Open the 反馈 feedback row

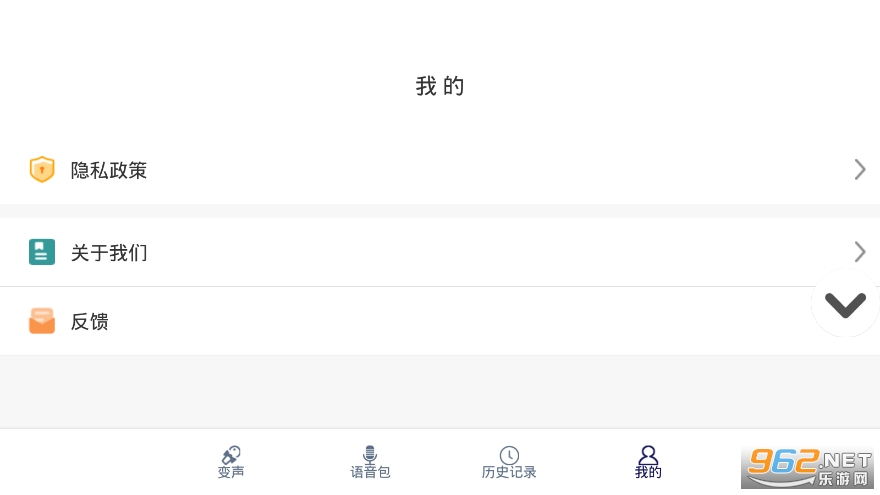click(x=400, y=321)
